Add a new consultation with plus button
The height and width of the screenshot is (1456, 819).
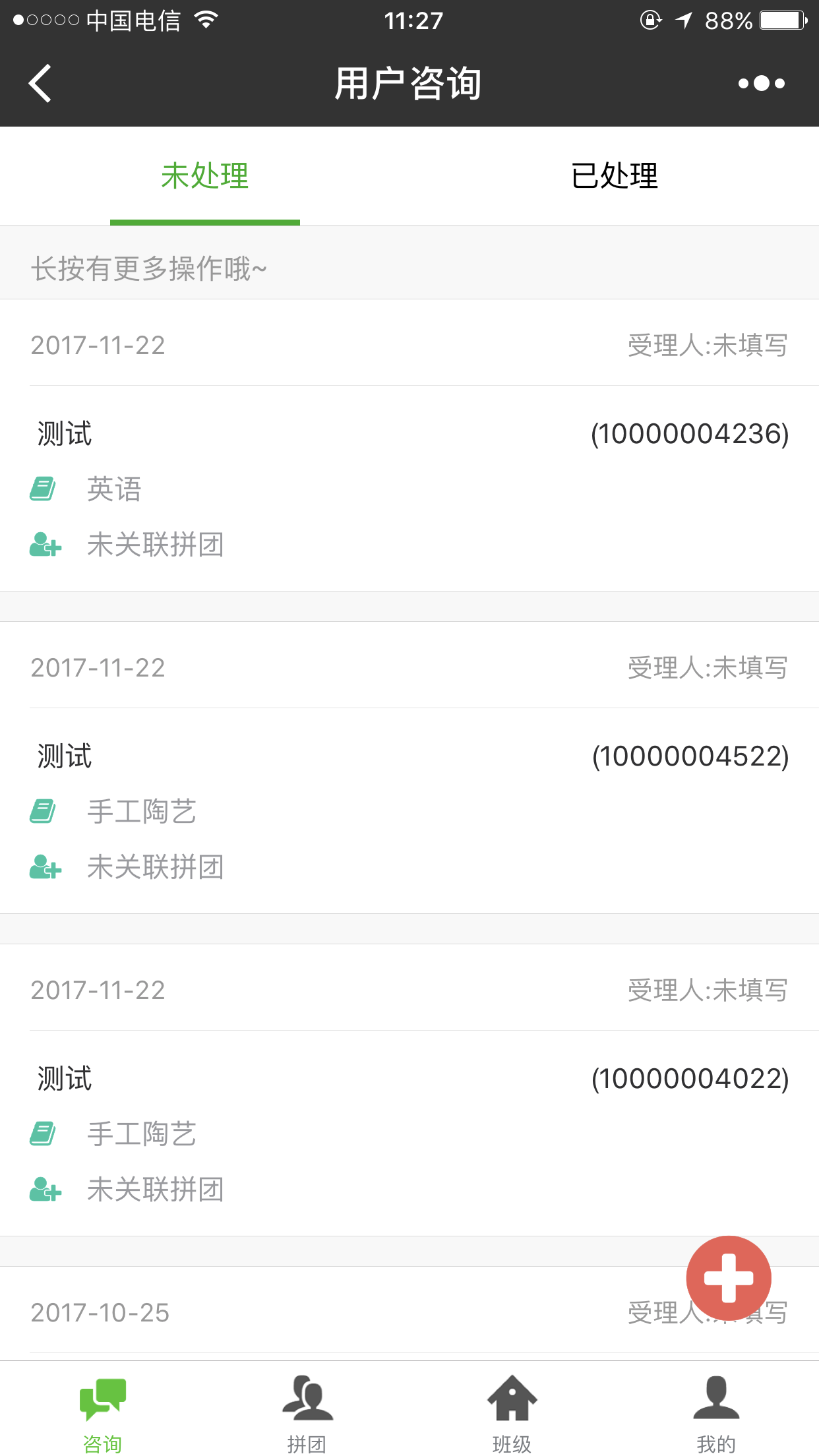729,1278
